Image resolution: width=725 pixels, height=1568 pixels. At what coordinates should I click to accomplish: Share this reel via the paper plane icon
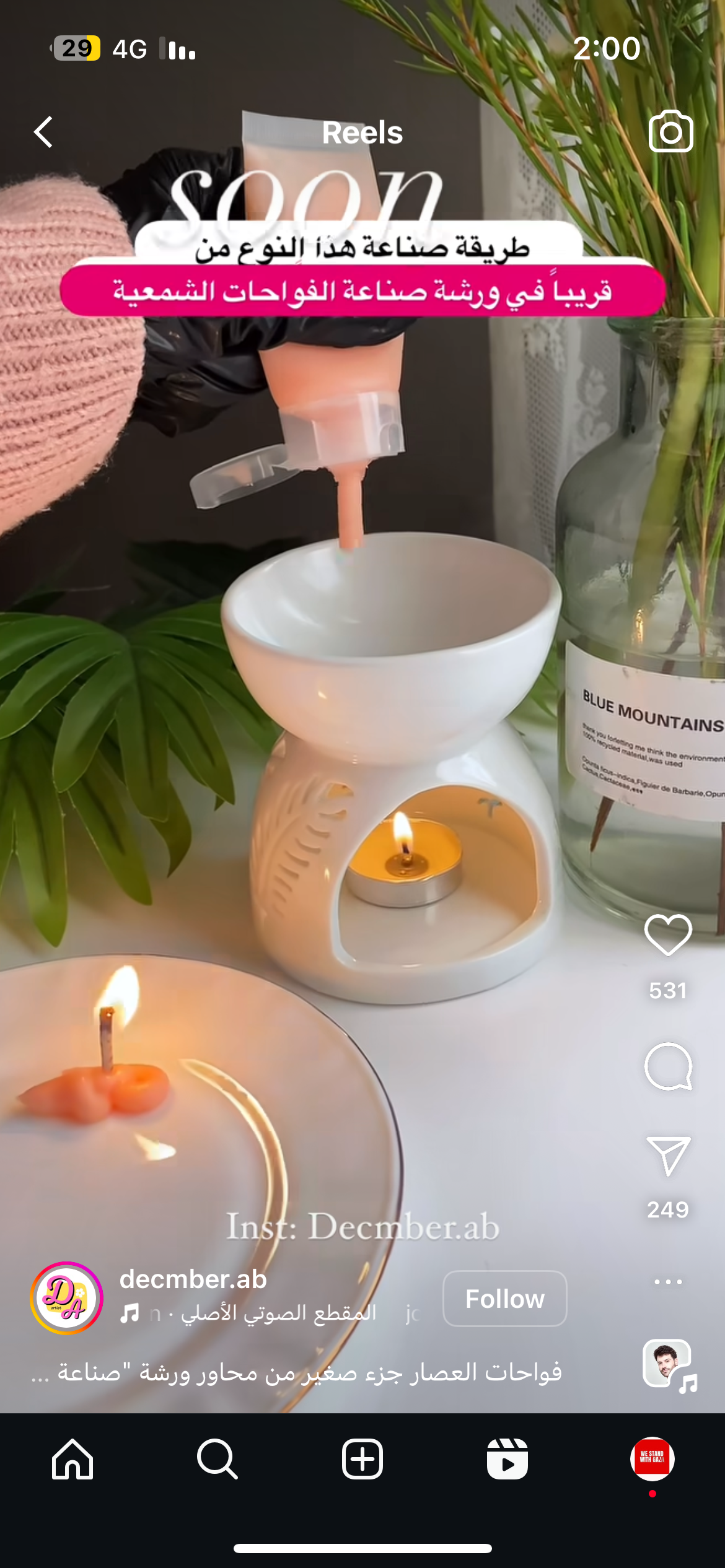point(668,1156)
